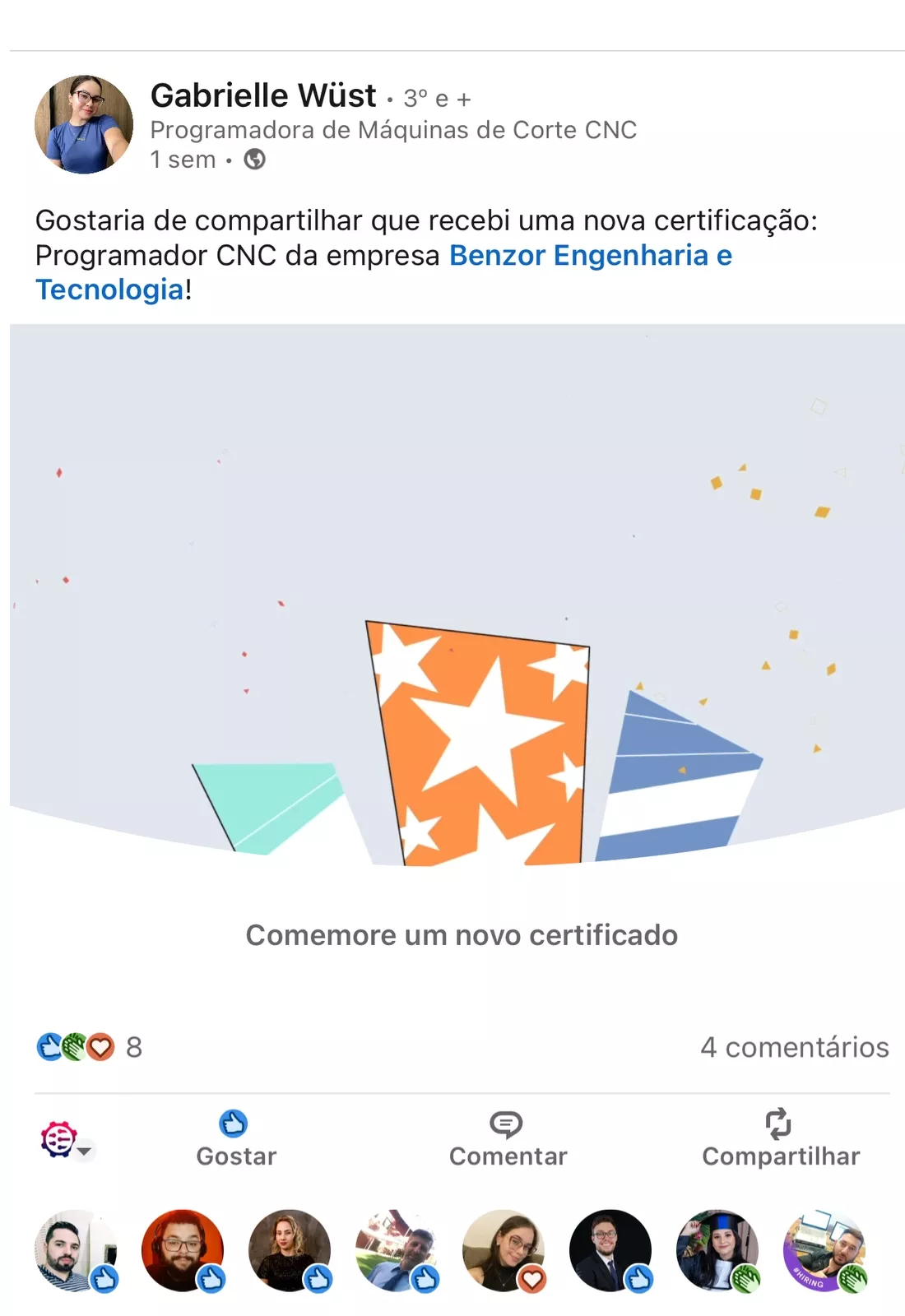Open the suited man's reactor avatar

point(610,1250)
